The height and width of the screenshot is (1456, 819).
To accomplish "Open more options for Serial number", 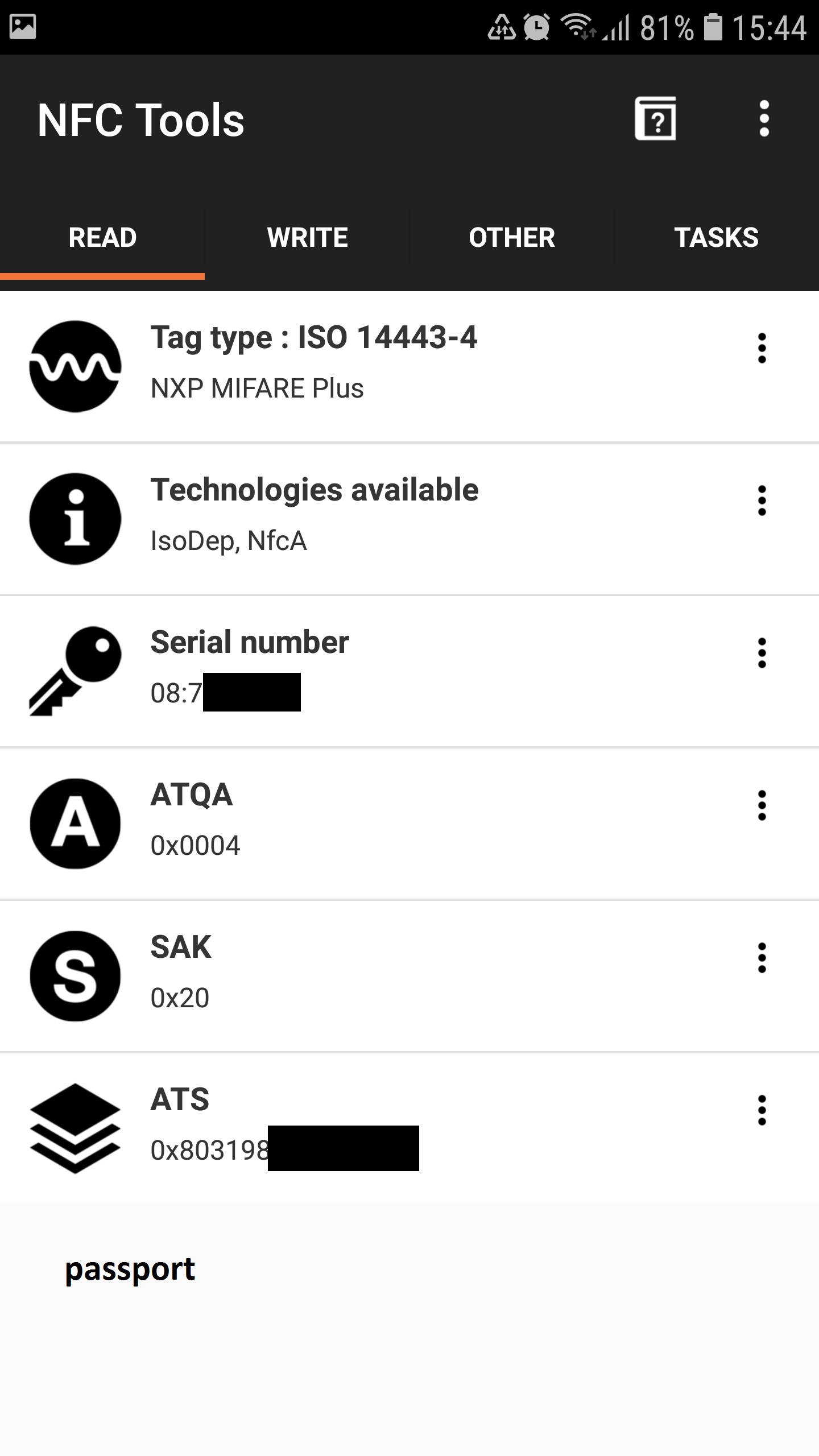I will [762, 653].
